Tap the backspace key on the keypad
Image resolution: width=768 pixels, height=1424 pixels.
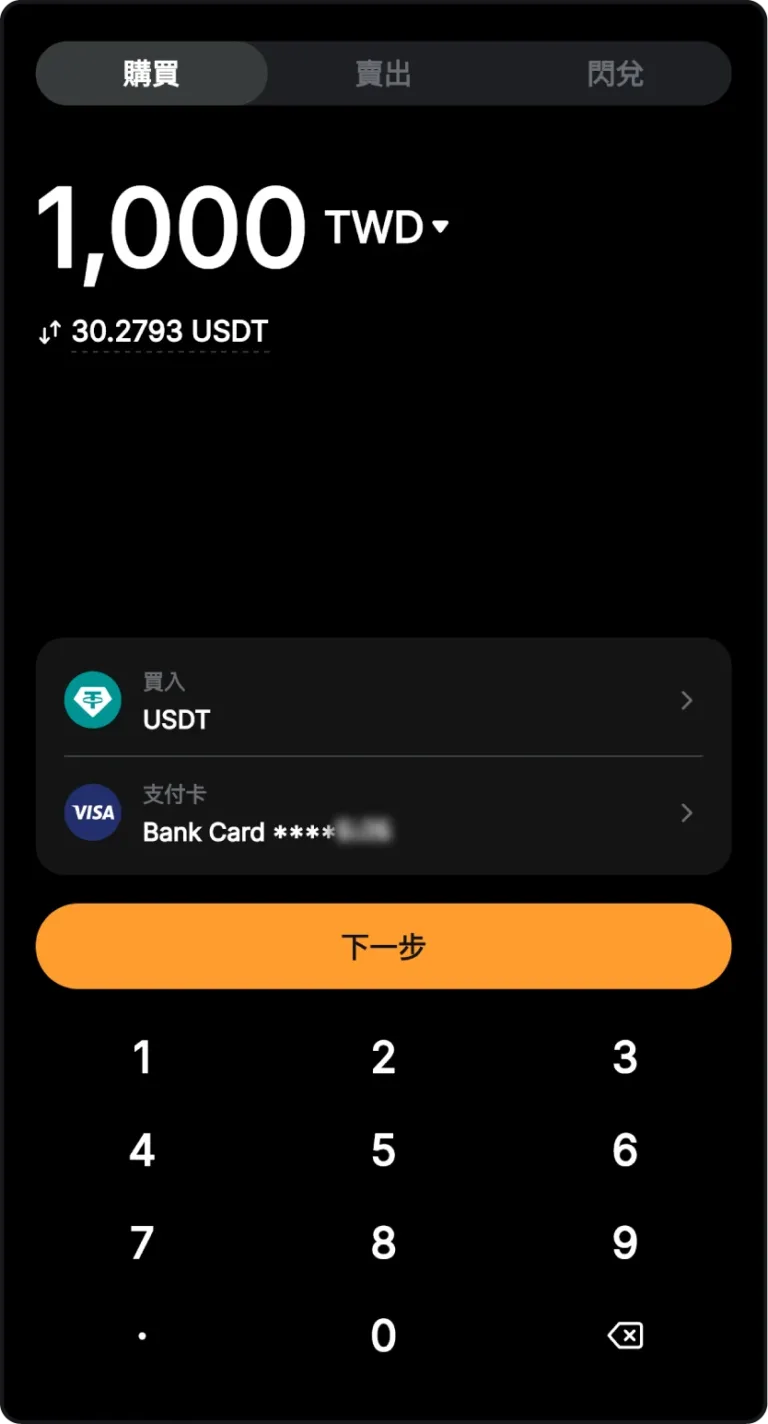coord(624,1335)
